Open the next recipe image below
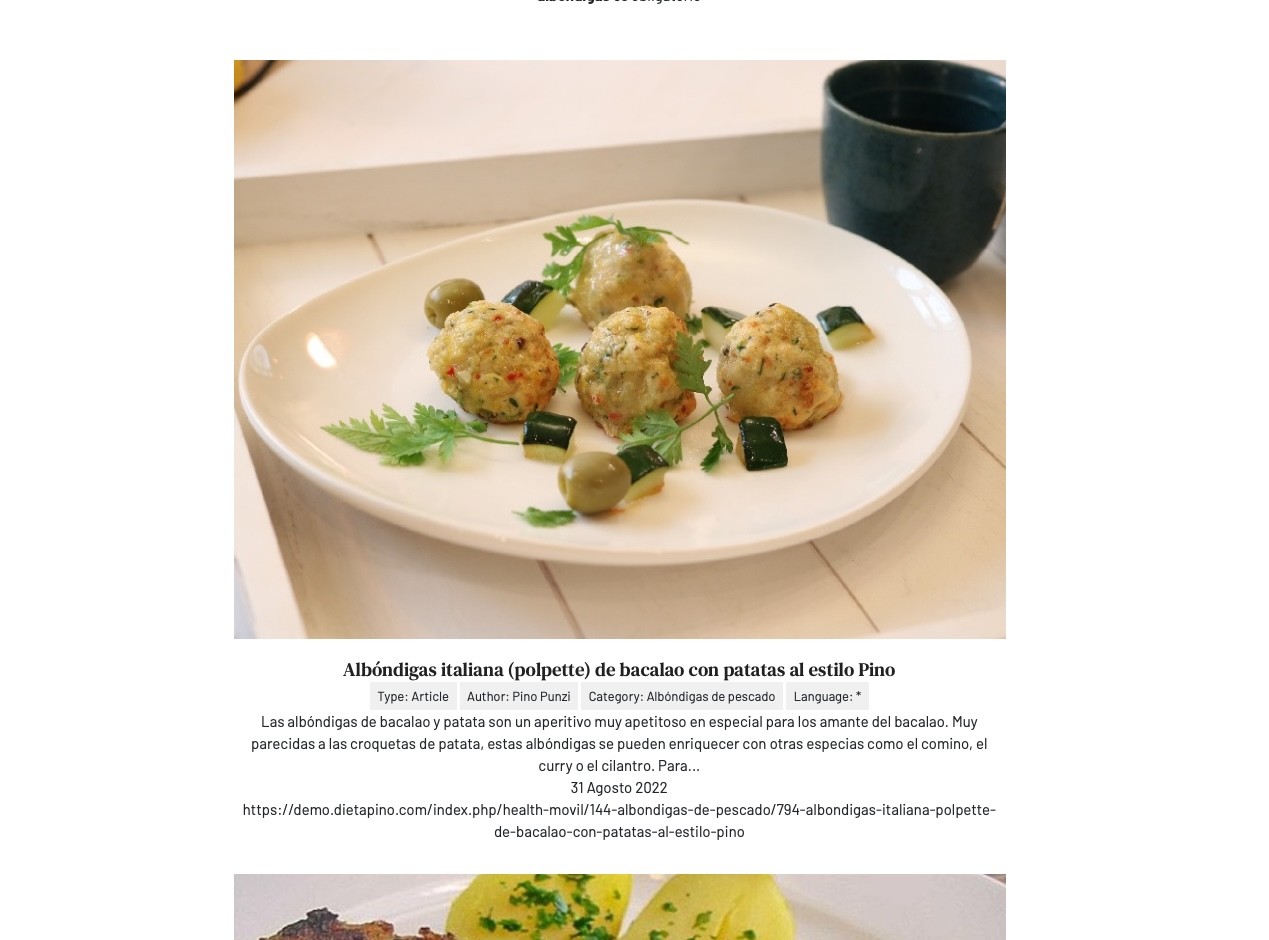The width and height of the screenshot is (1269, 940). (x=619, y=907)
